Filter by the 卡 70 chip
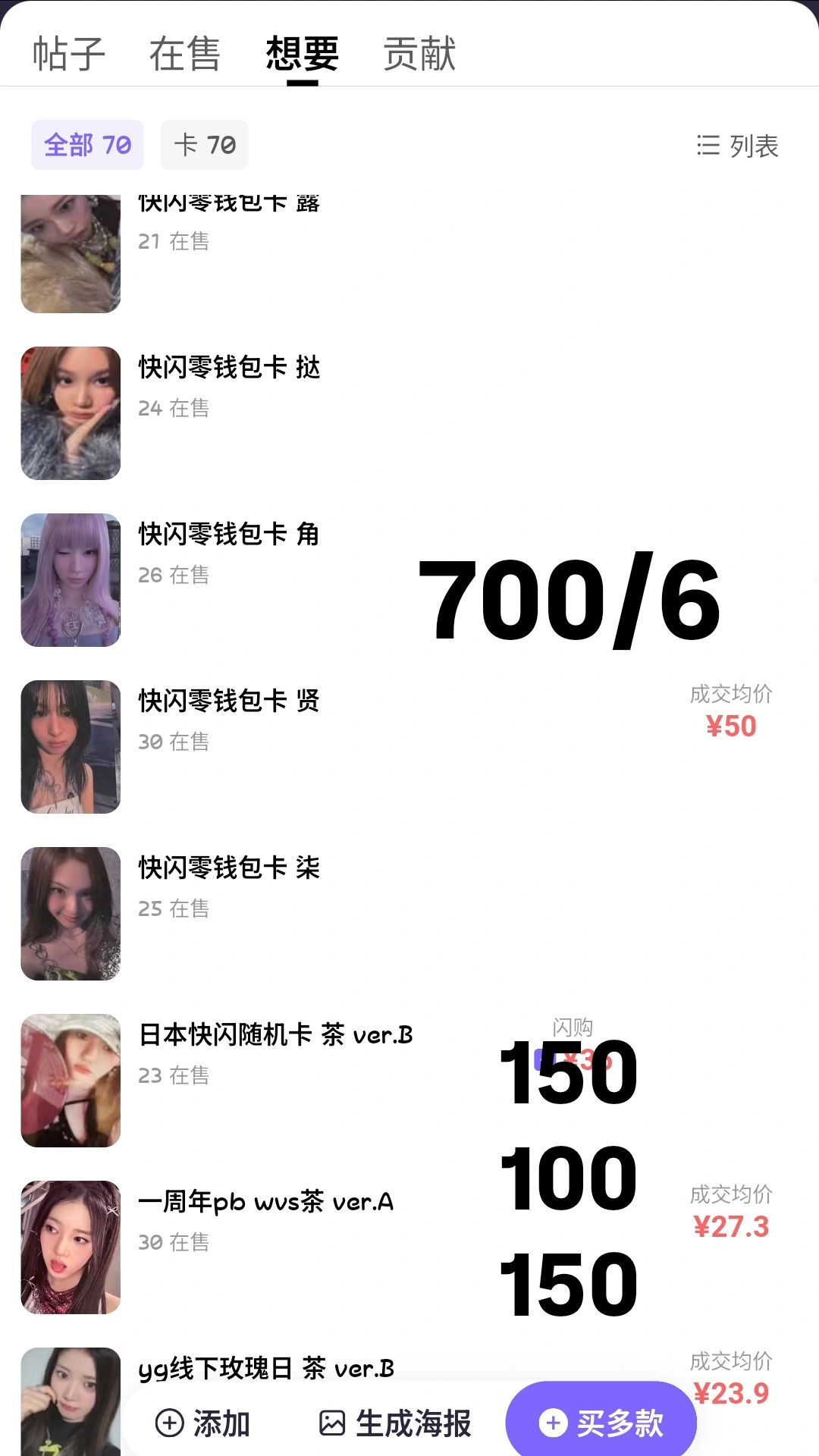Screen dimensions: 819x1456 pos(205,145)
